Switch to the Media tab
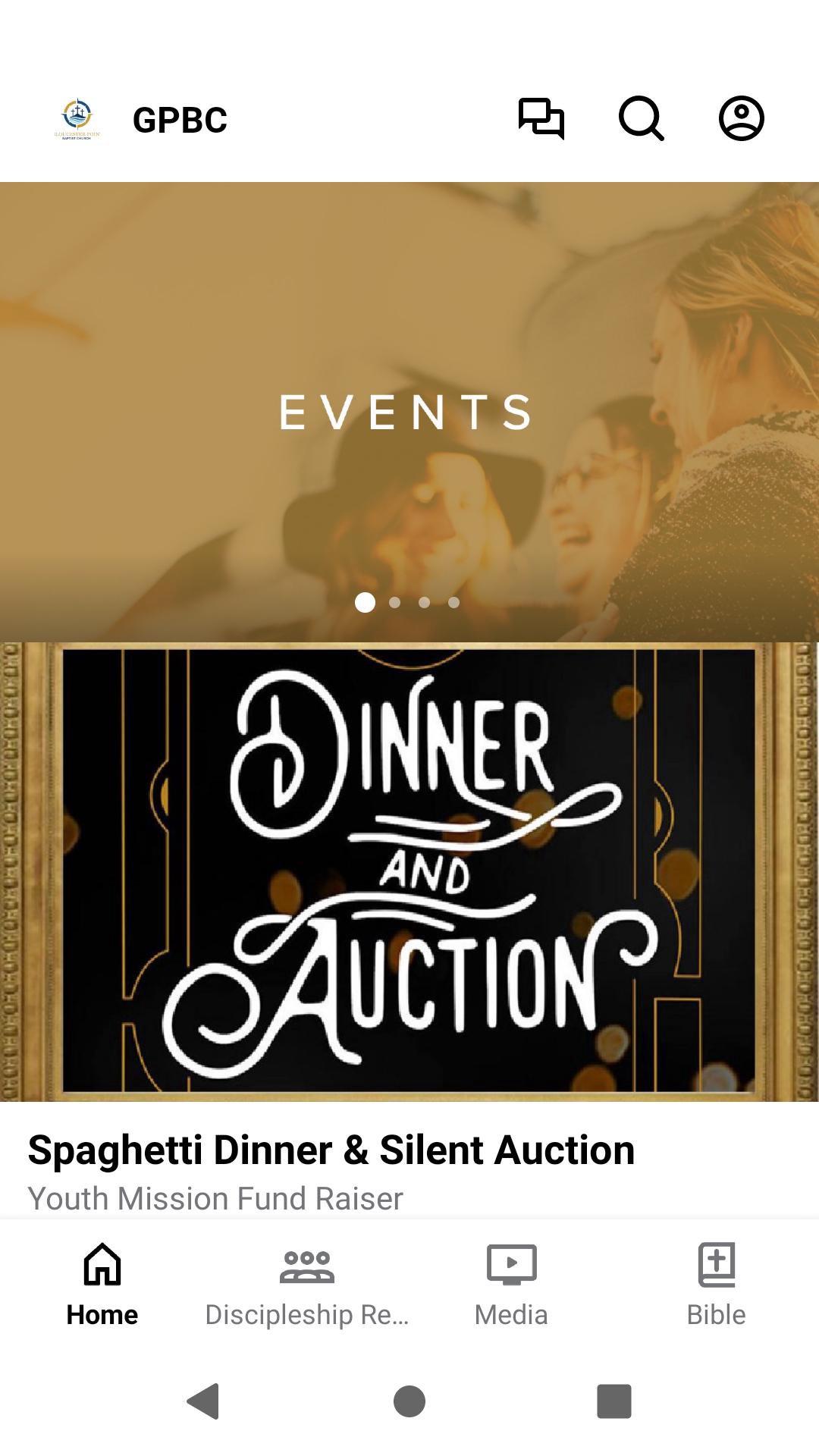The width and height of the screenshot is (819, 1456). click(511, 1283)
